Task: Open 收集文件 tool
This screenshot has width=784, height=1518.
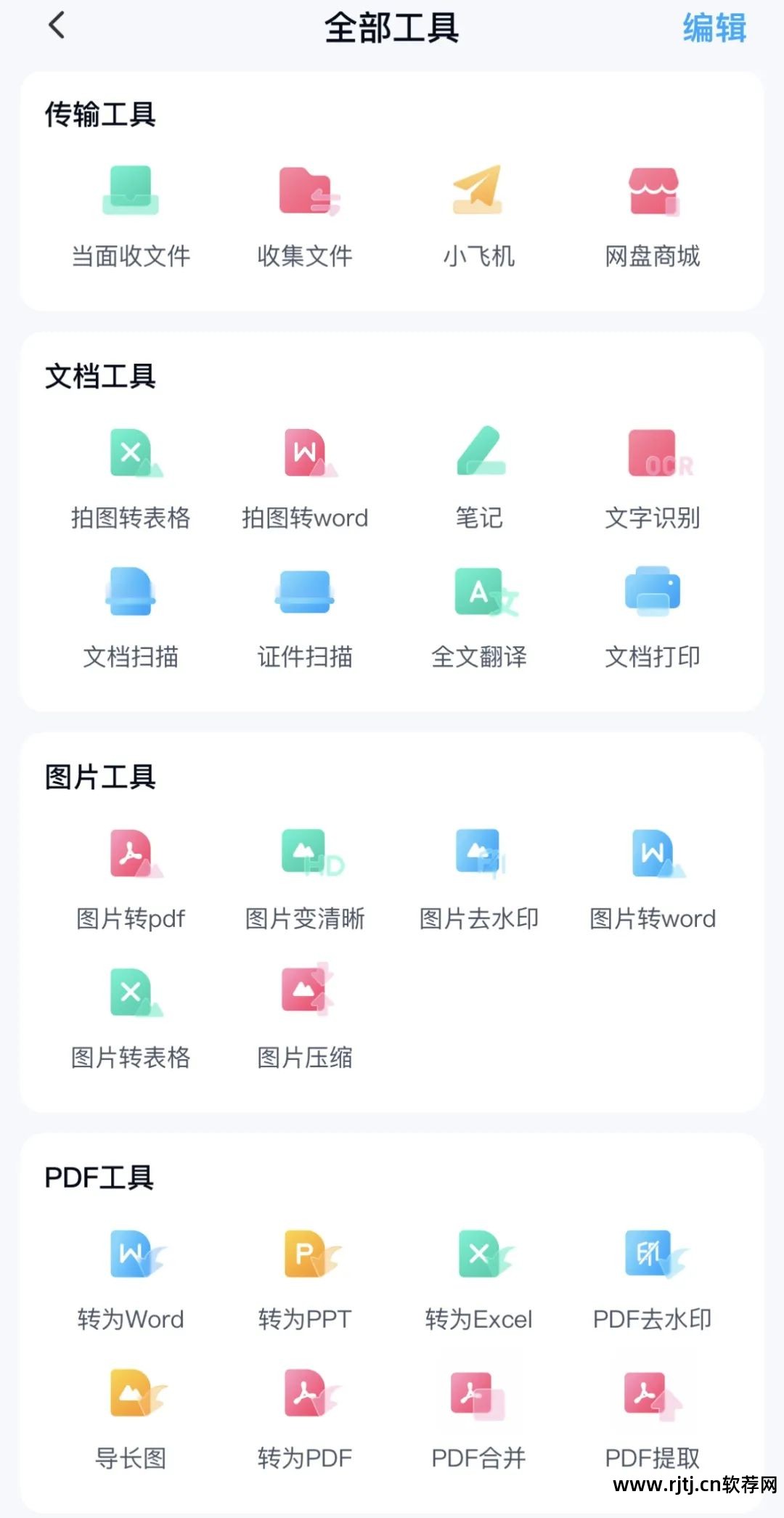Action: coord(305,216)
